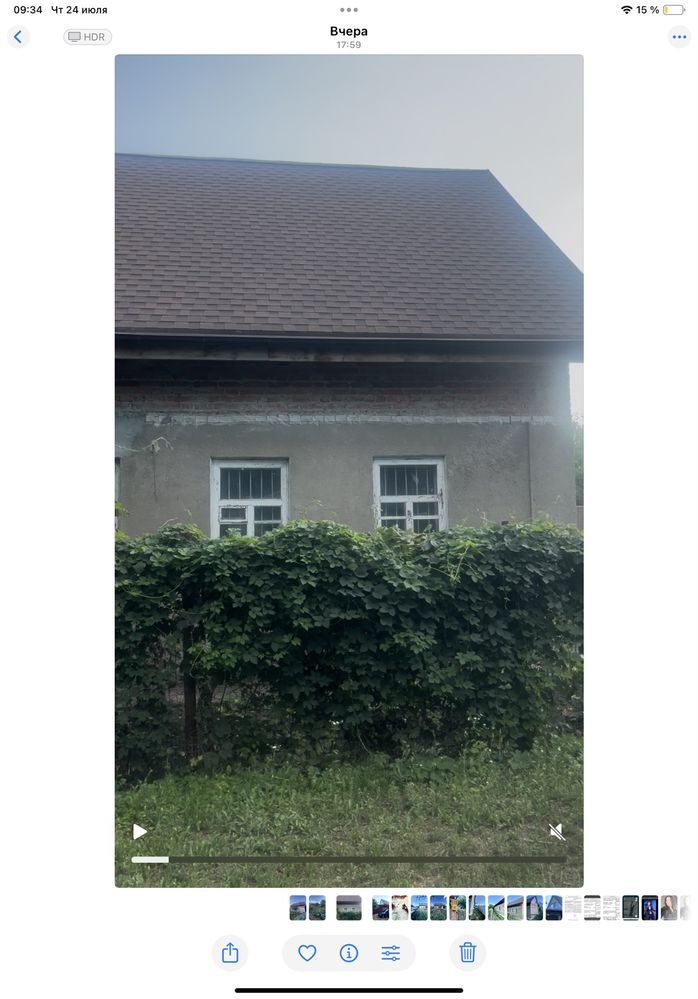Go back to the photo library
The height and width of the screenshot is (999, 698).
[x=18, y=37]
